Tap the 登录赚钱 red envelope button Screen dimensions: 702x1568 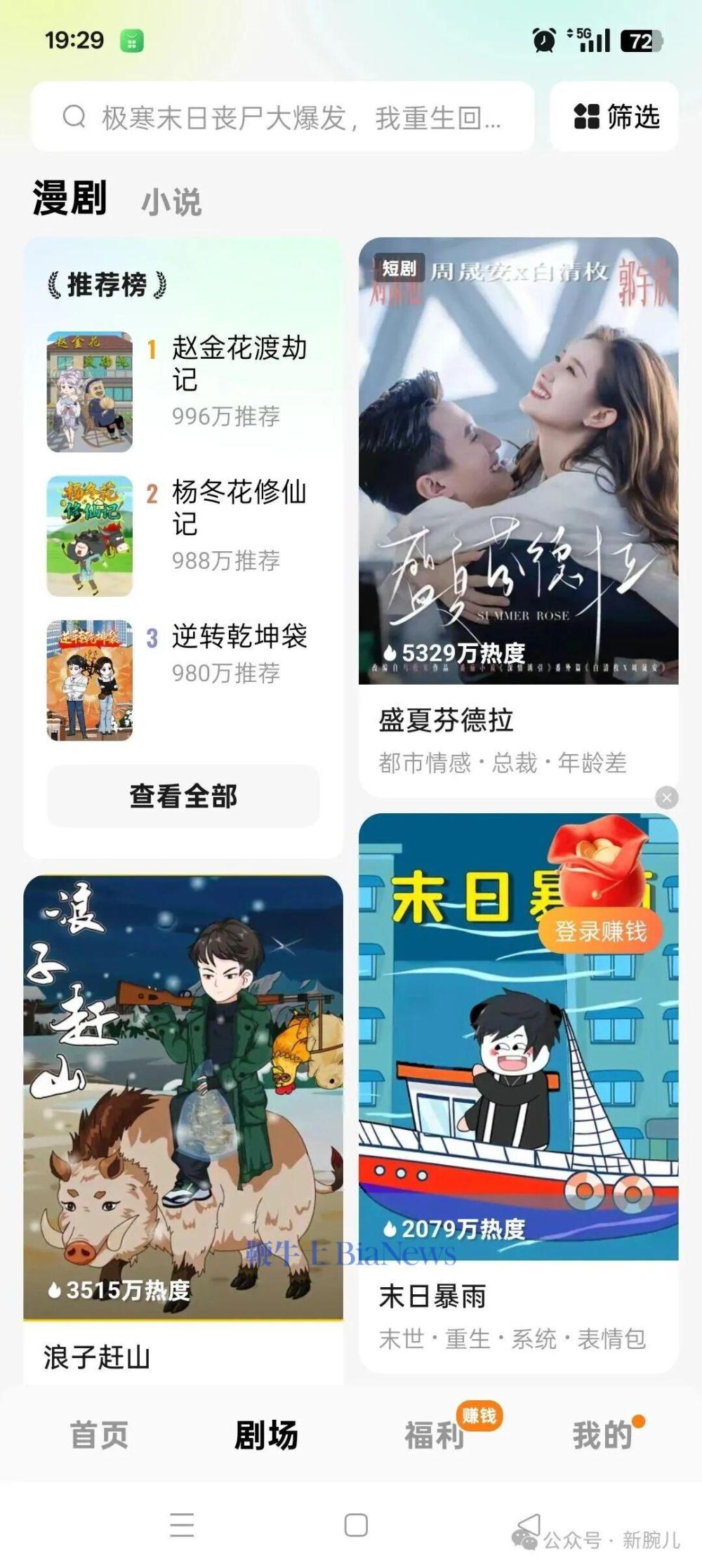coord(600,932)
